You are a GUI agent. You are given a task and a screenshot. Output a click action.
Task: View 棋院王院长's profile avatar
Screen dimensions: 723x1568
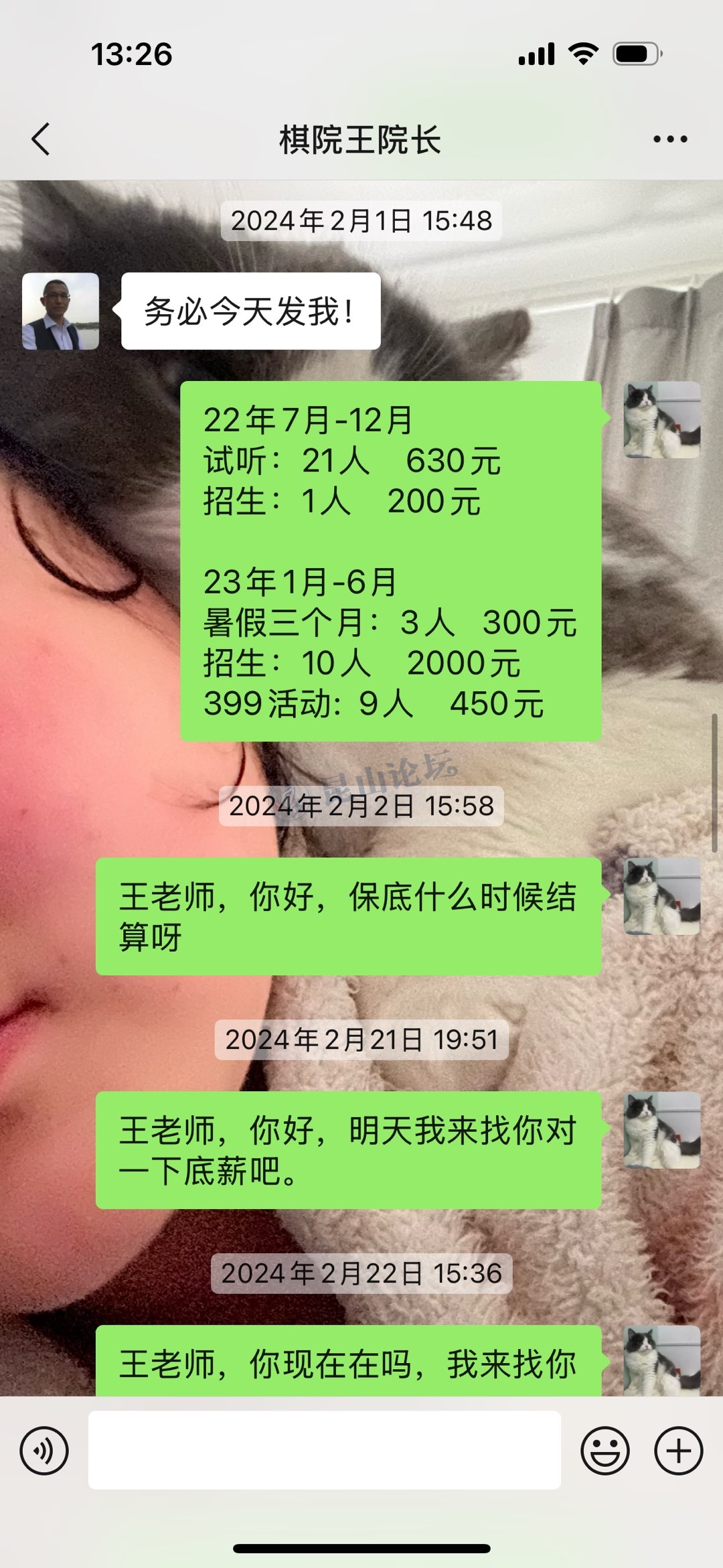coord(60,311)
